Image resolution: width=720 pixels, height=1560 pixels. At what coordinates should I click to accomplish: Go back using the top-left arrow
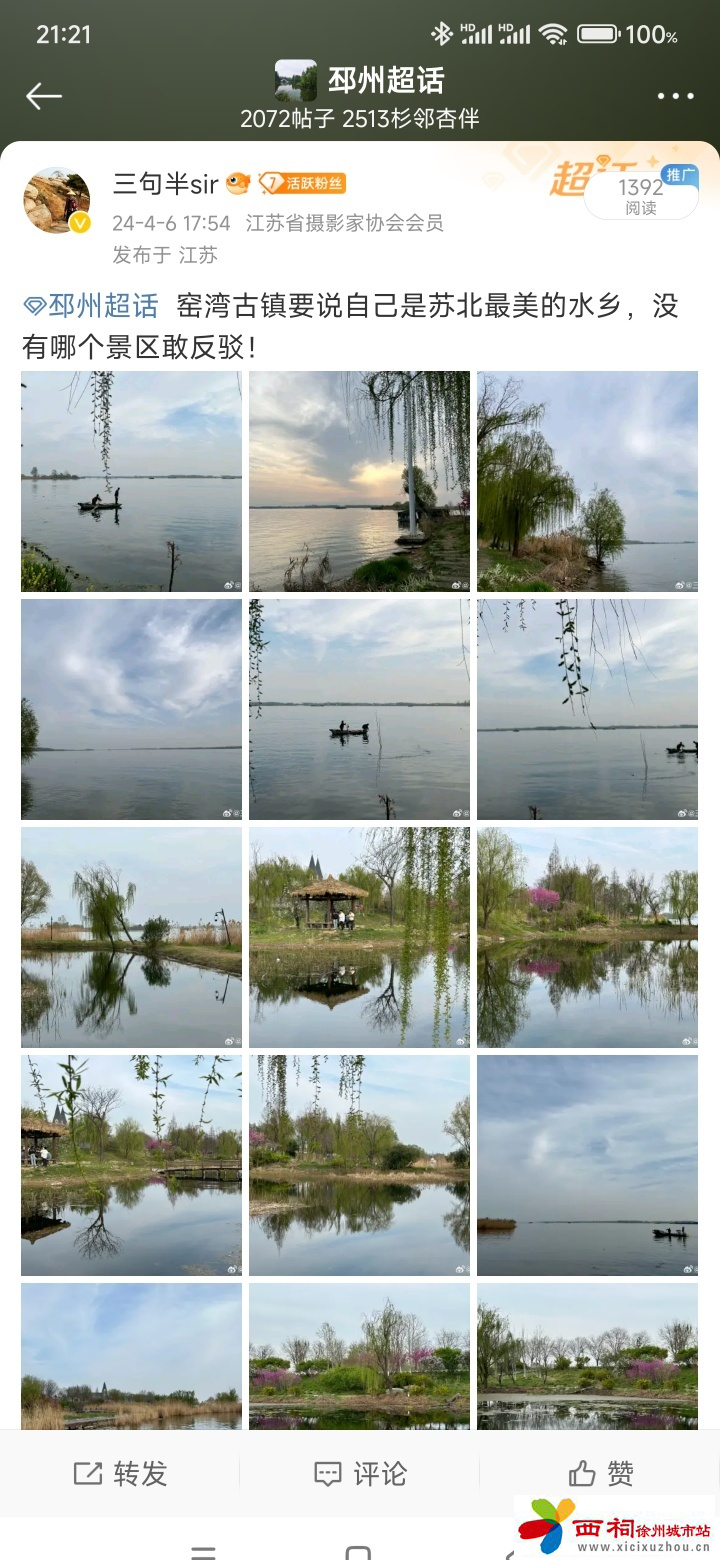coord(44,96)
